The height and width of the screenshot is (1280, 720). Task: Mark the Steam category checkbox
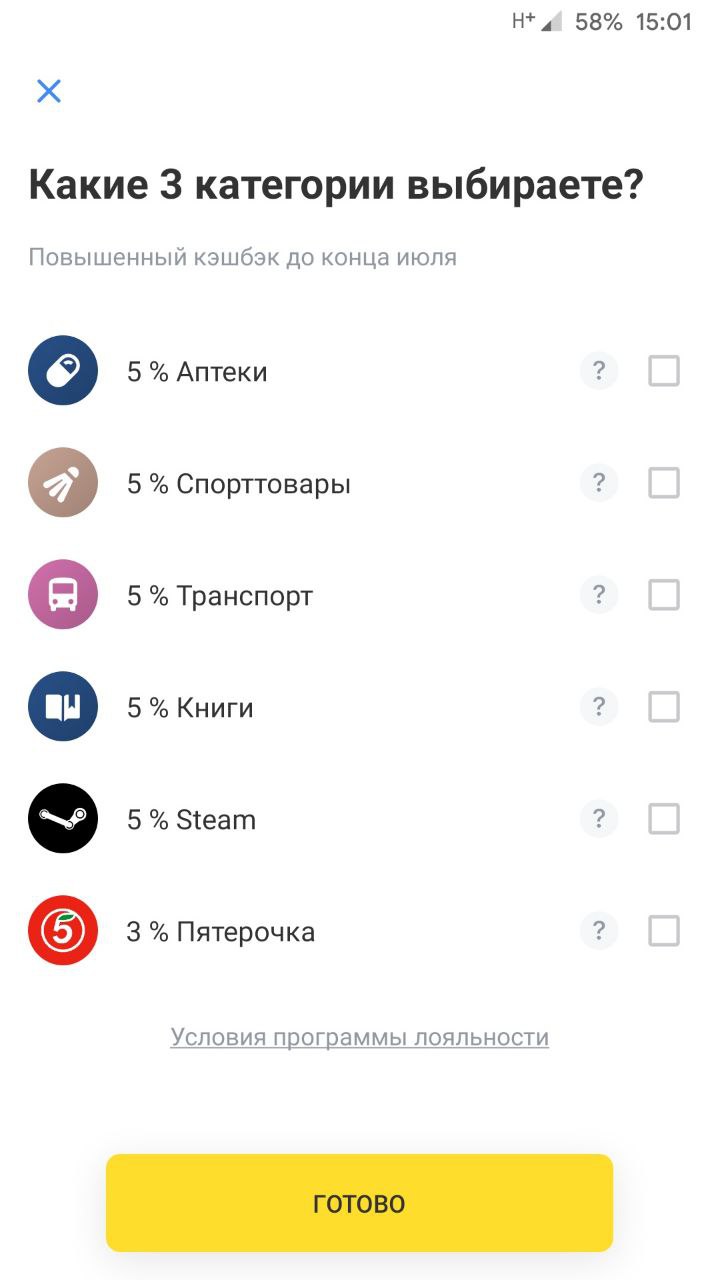point(664,819)
